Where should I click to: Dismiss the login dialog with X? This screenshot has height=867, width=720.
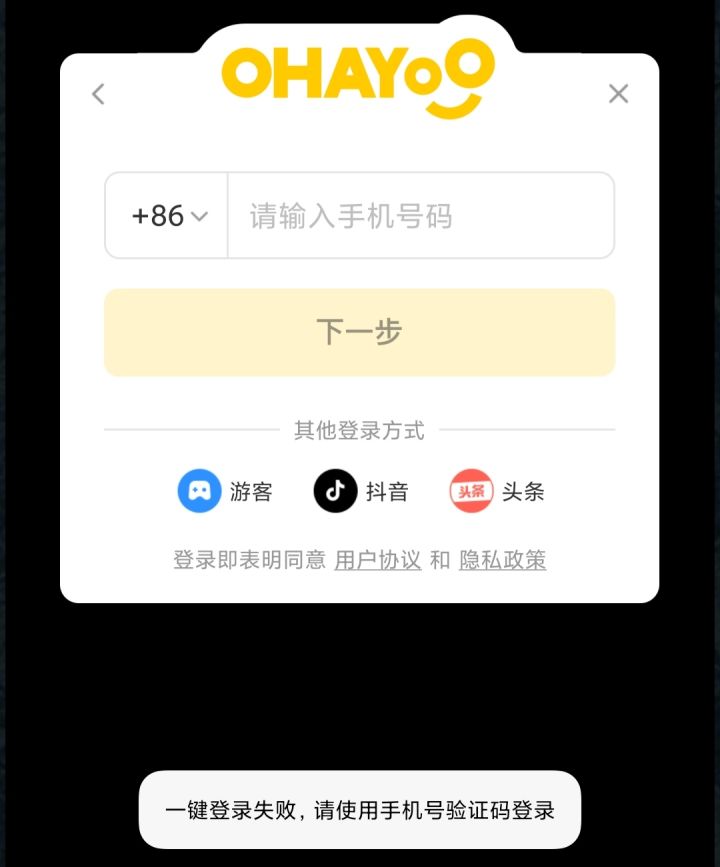tap(618, 93)
